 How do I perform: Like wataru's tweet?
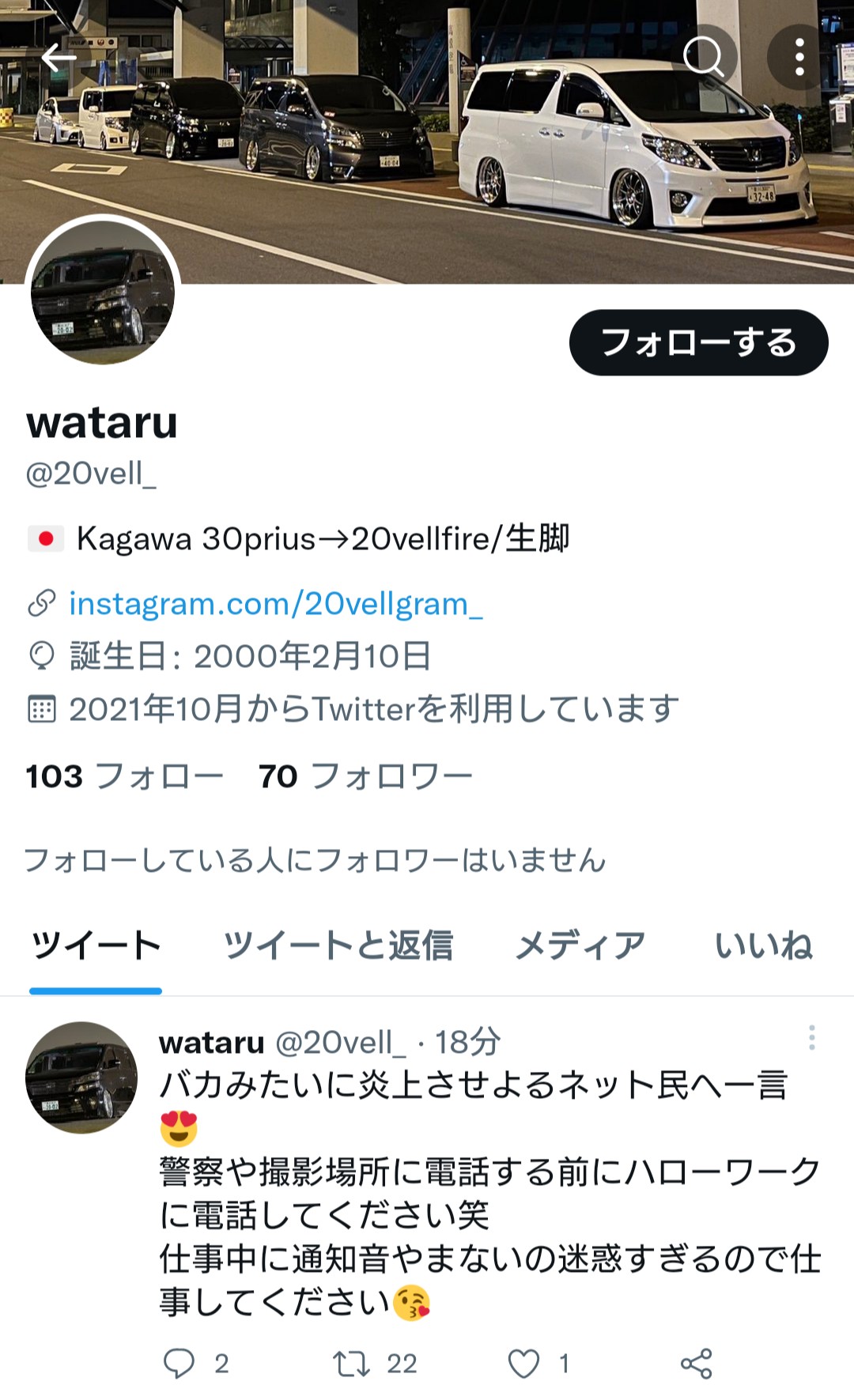pyautogui.click(x=523, y=1364)
